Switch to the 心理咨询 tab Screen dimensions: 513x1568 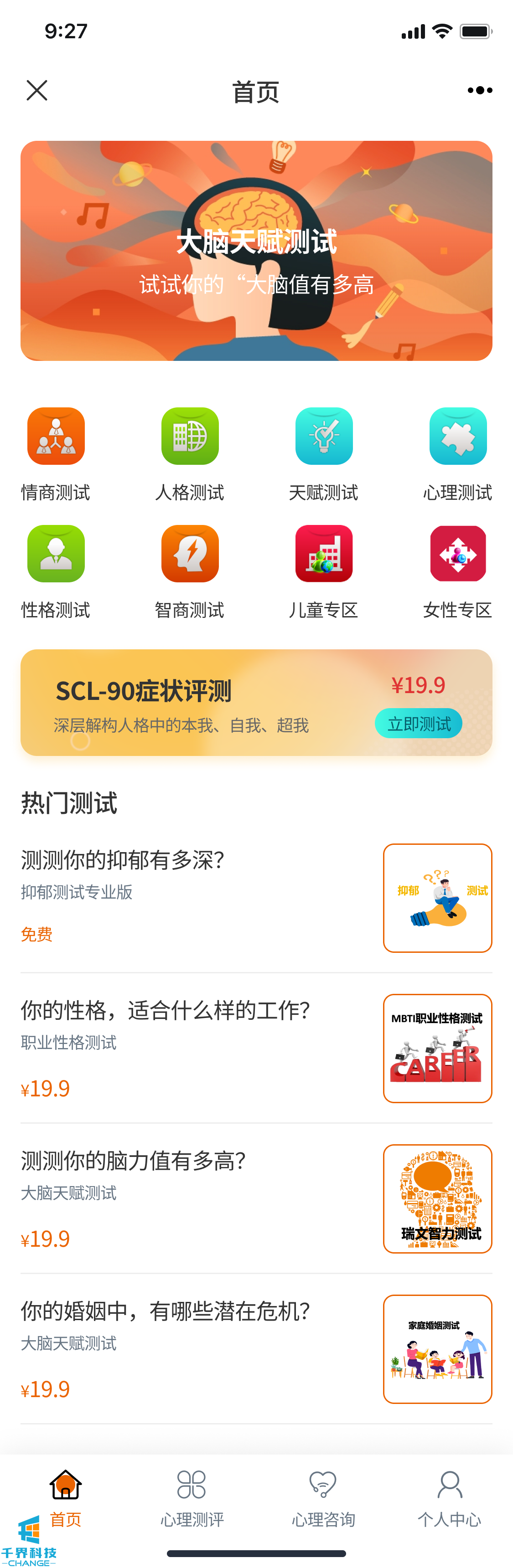pos(323,1498)
